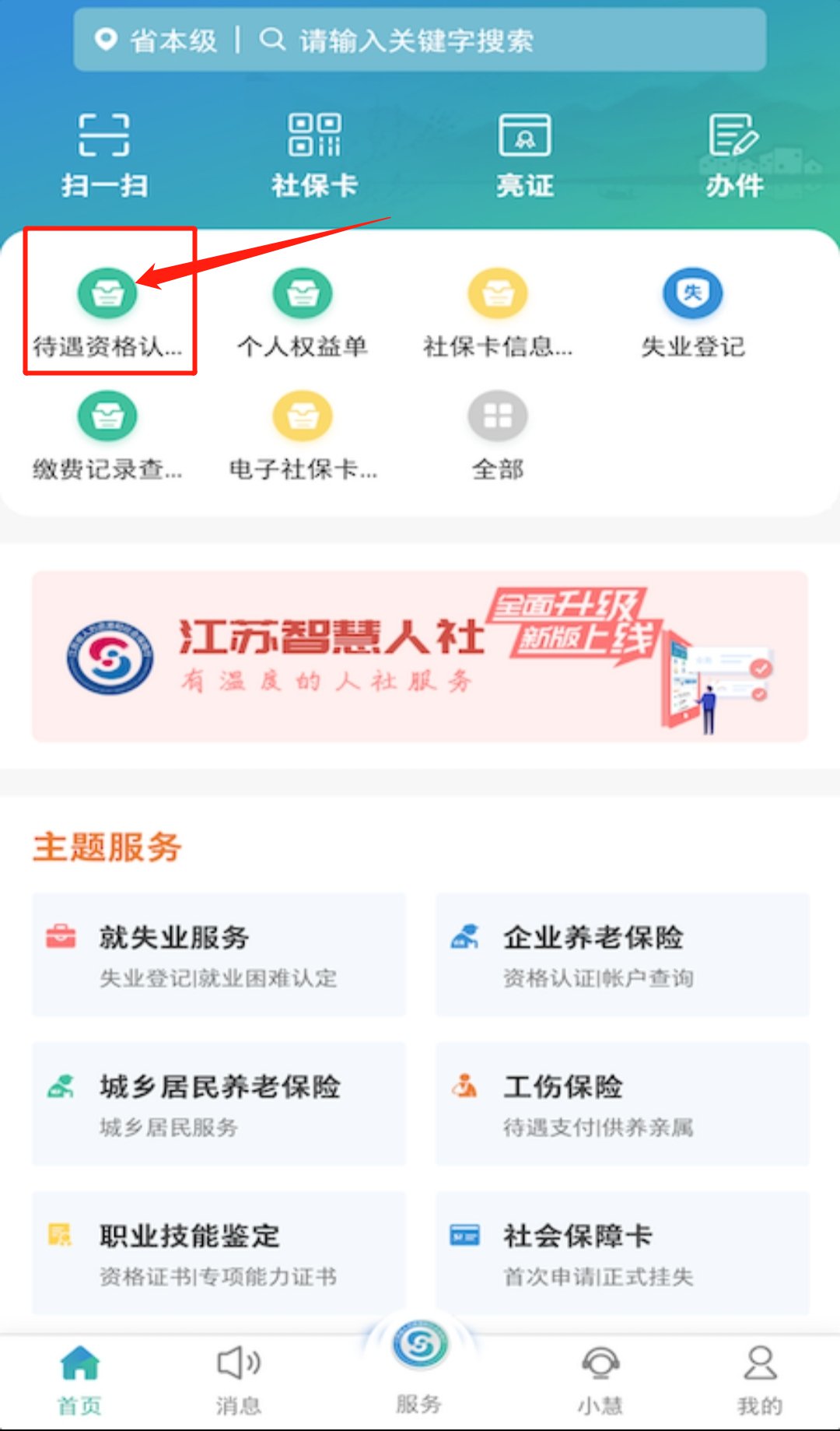Open 社保卡 shortcut
The height and width of the screenshot is (1431, 840).
(x=314, y=155)
